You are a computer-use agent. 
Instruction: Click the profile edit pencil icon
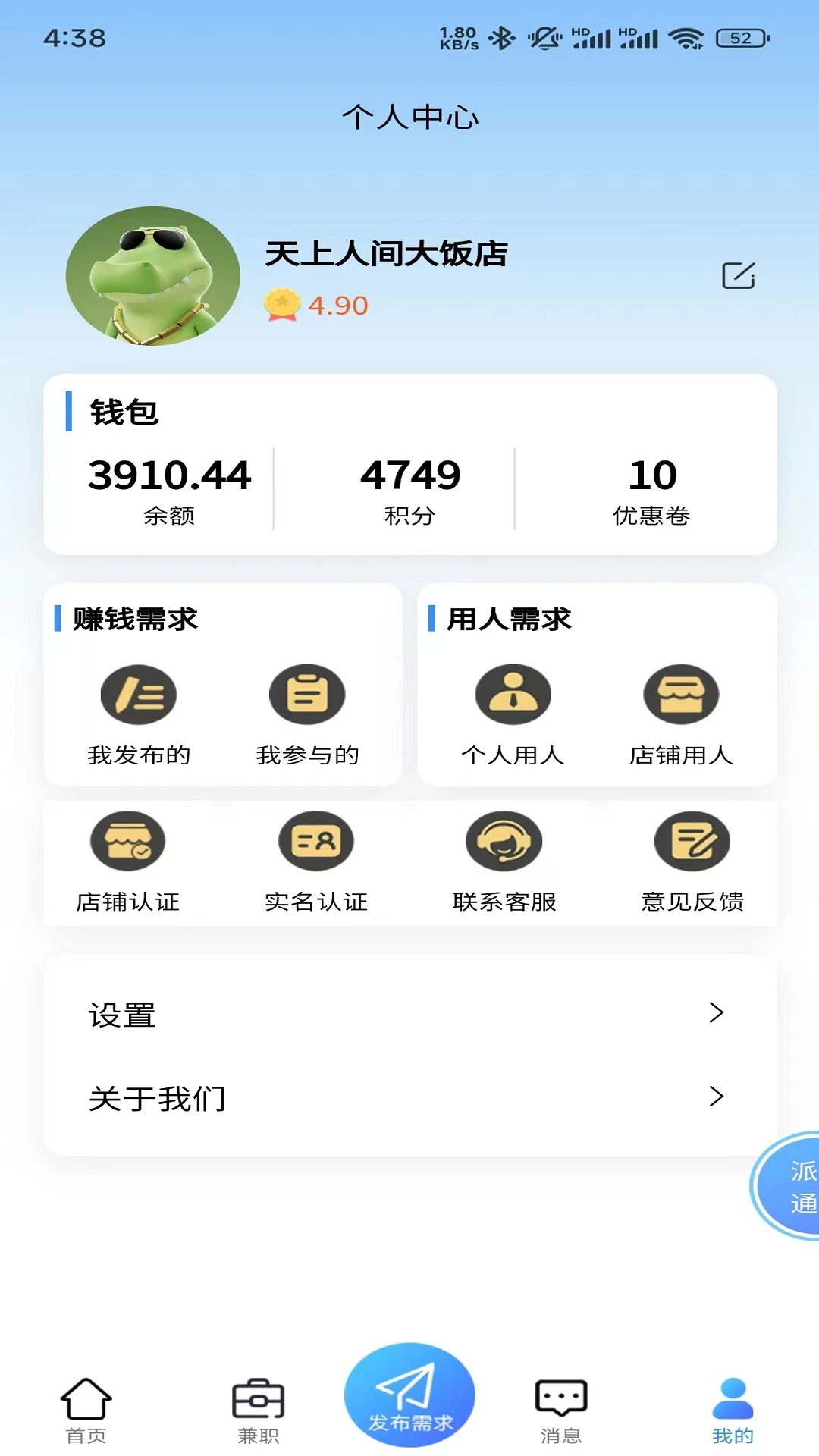[738, 275]
